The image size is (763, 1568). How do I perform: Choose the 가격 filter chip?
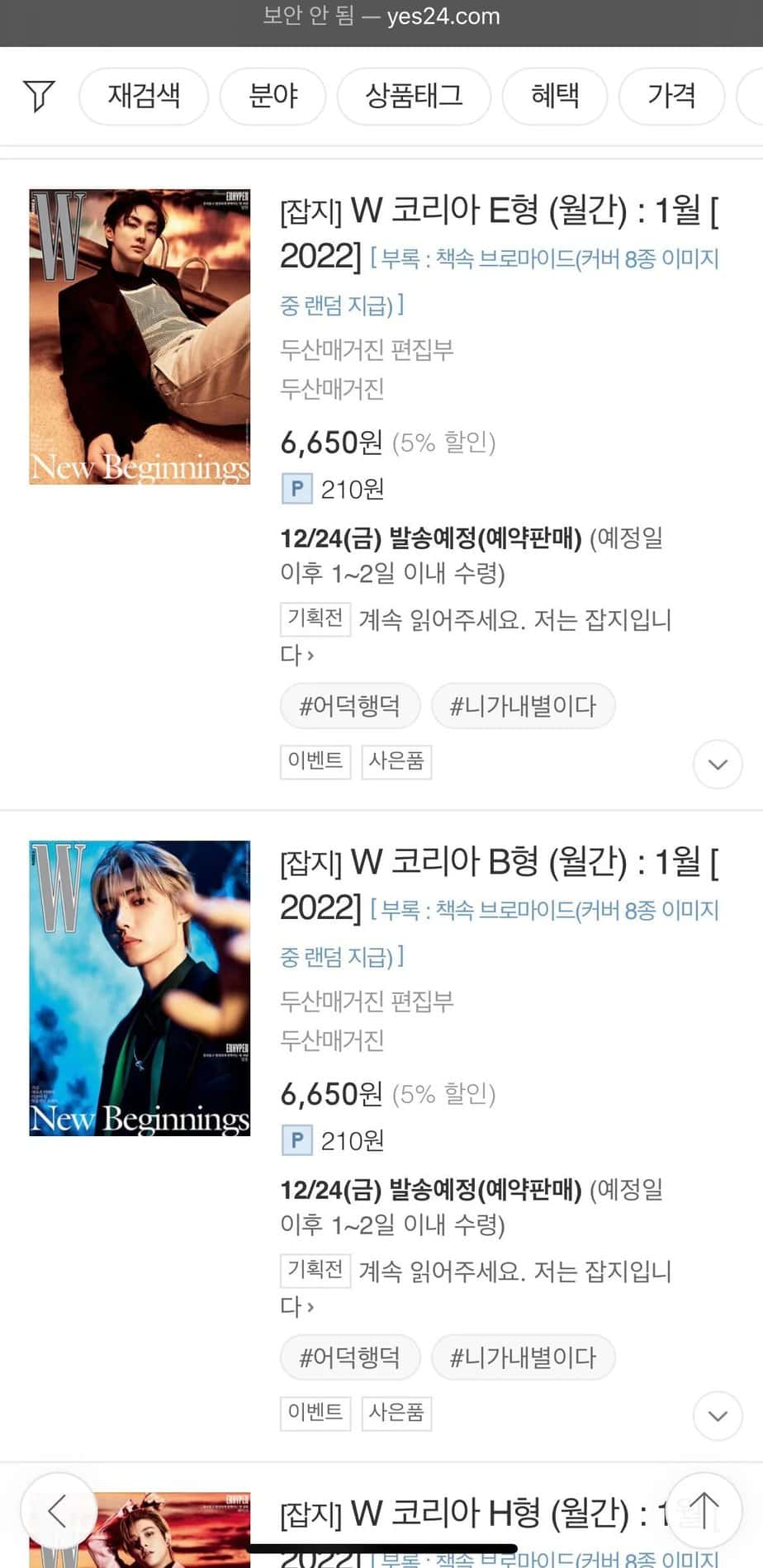(671, 96)
